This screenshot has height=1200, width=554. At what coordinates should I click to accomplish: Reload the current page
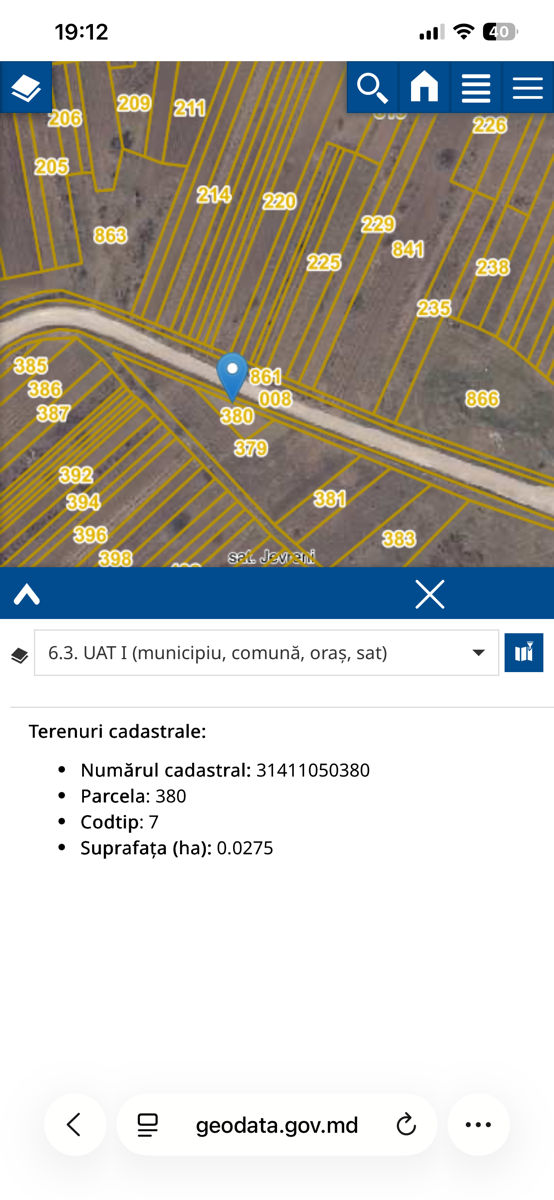tap(406, 1125)
